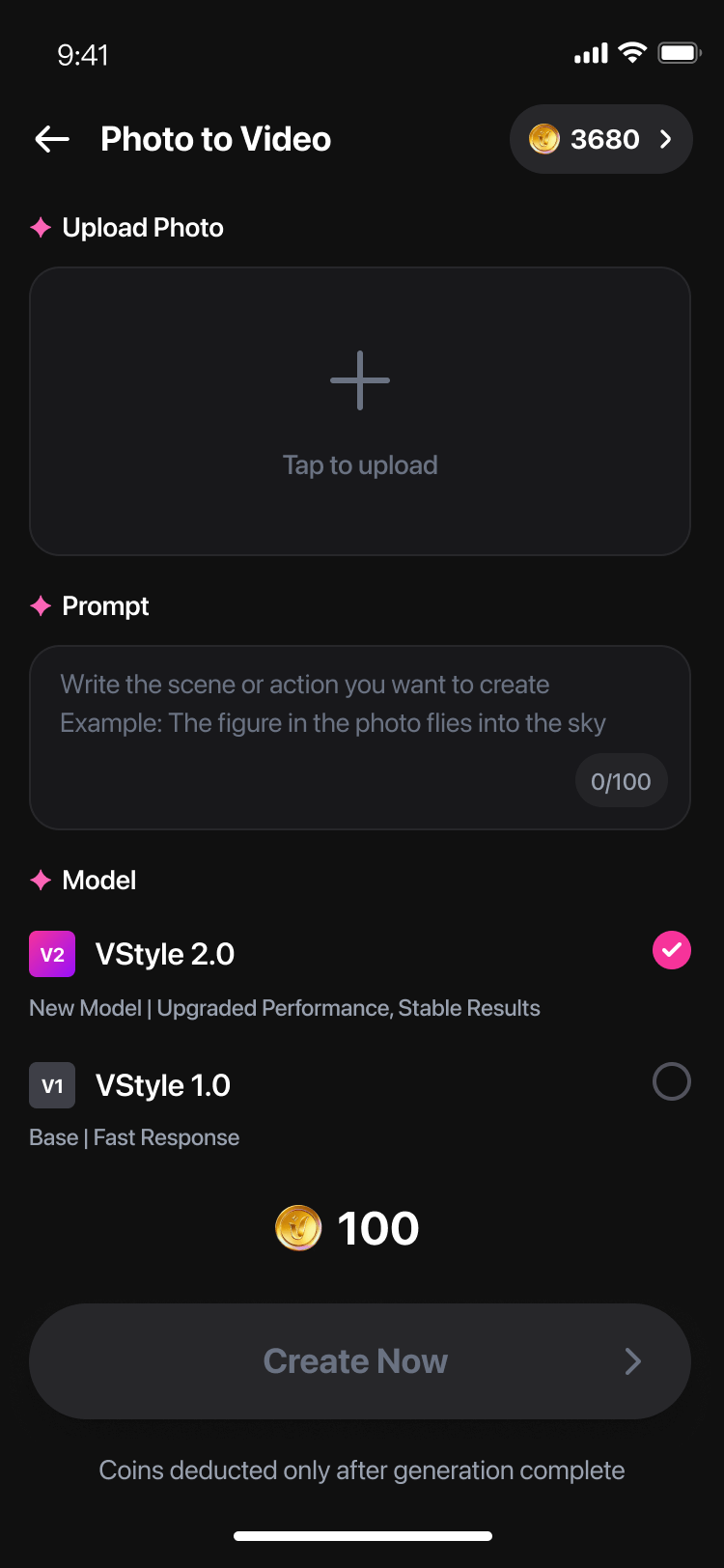Viewport: 724px width, 1568px height.
Task: Select the V2 badge icon for VStyle 2.0
Action: (x=51, y=954)
